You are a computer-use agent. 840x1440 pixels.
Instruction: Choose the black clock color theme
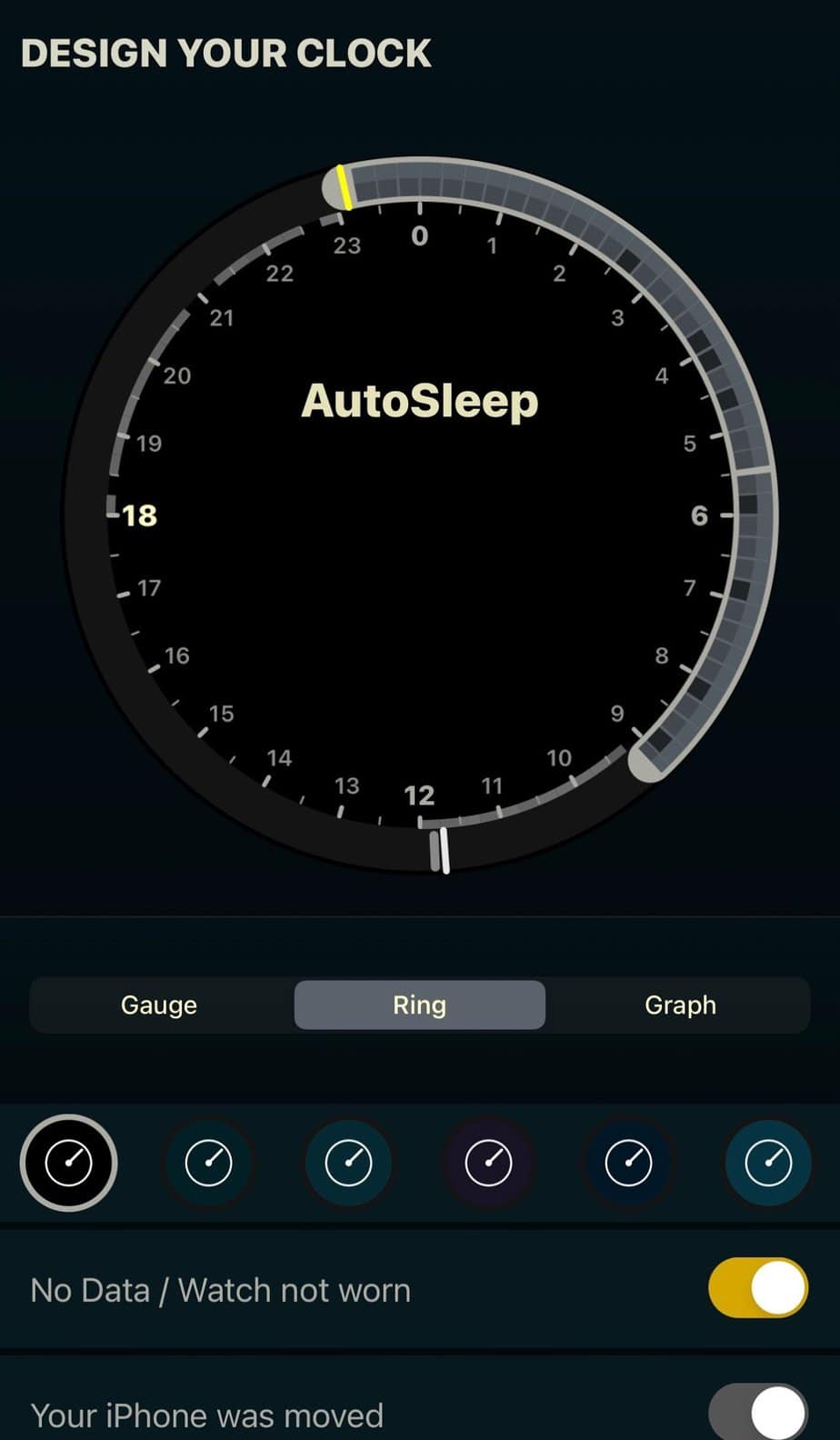tap(69, 1162)
